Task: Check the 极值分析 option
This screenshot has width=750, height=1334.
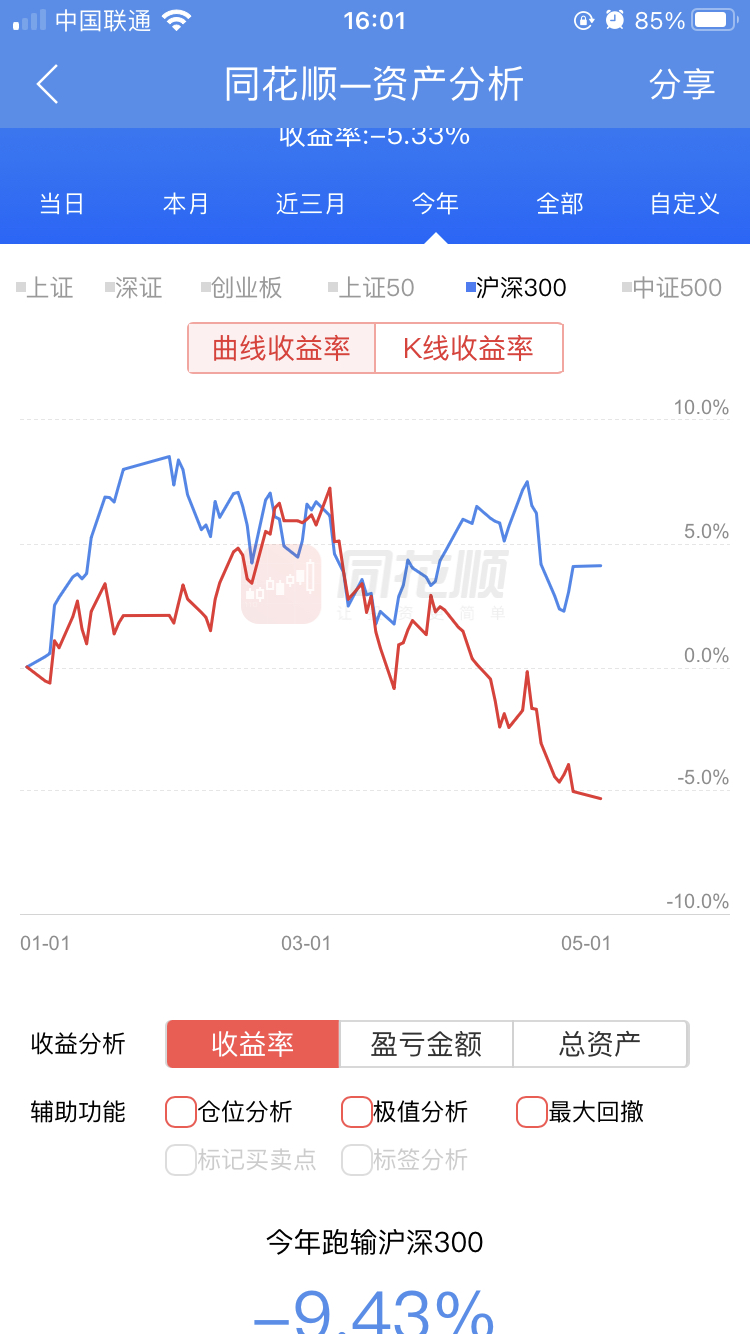Action: (357, 1111)
